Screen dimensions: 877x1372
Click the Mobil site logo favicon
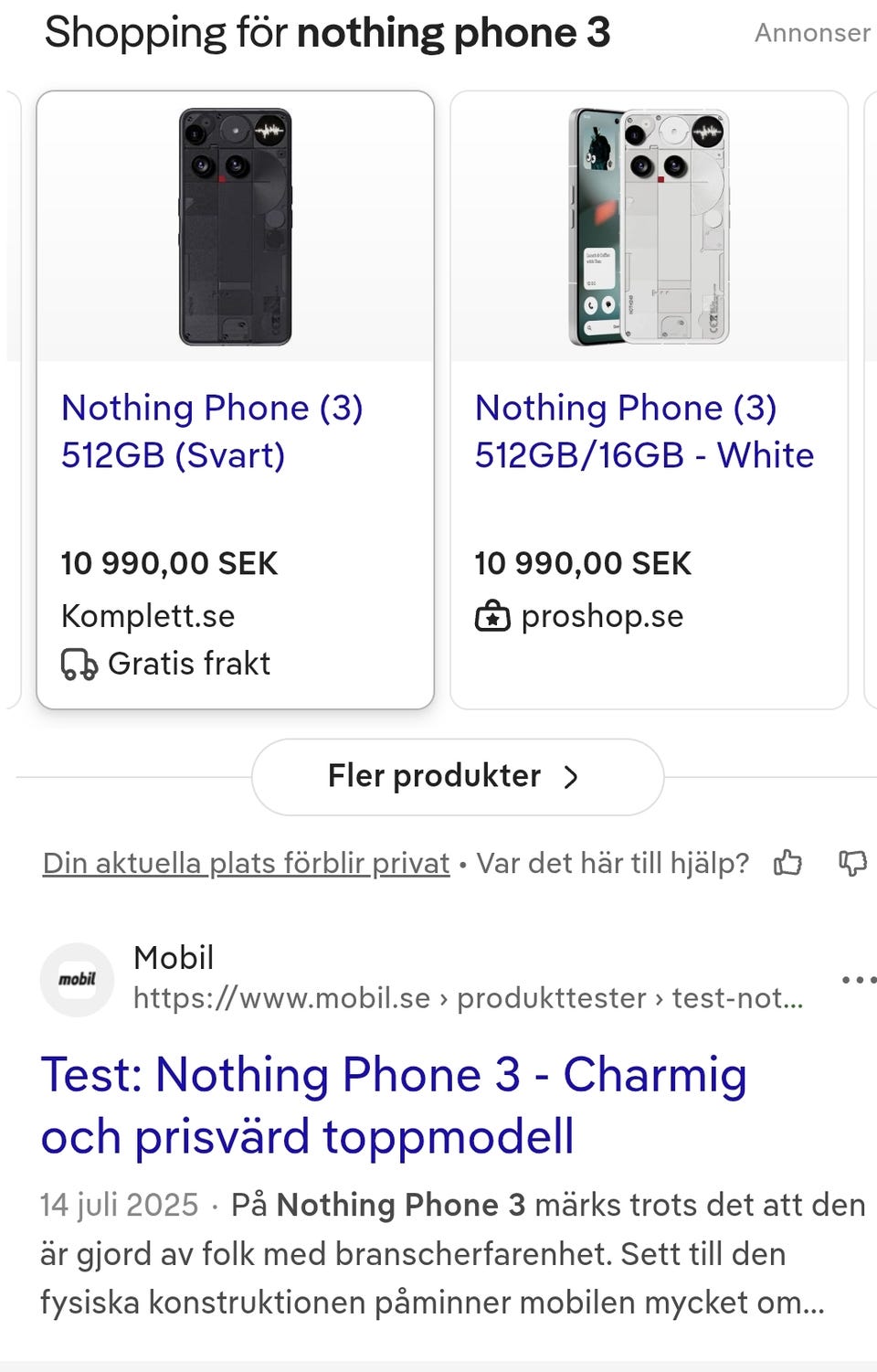[77, 979]
